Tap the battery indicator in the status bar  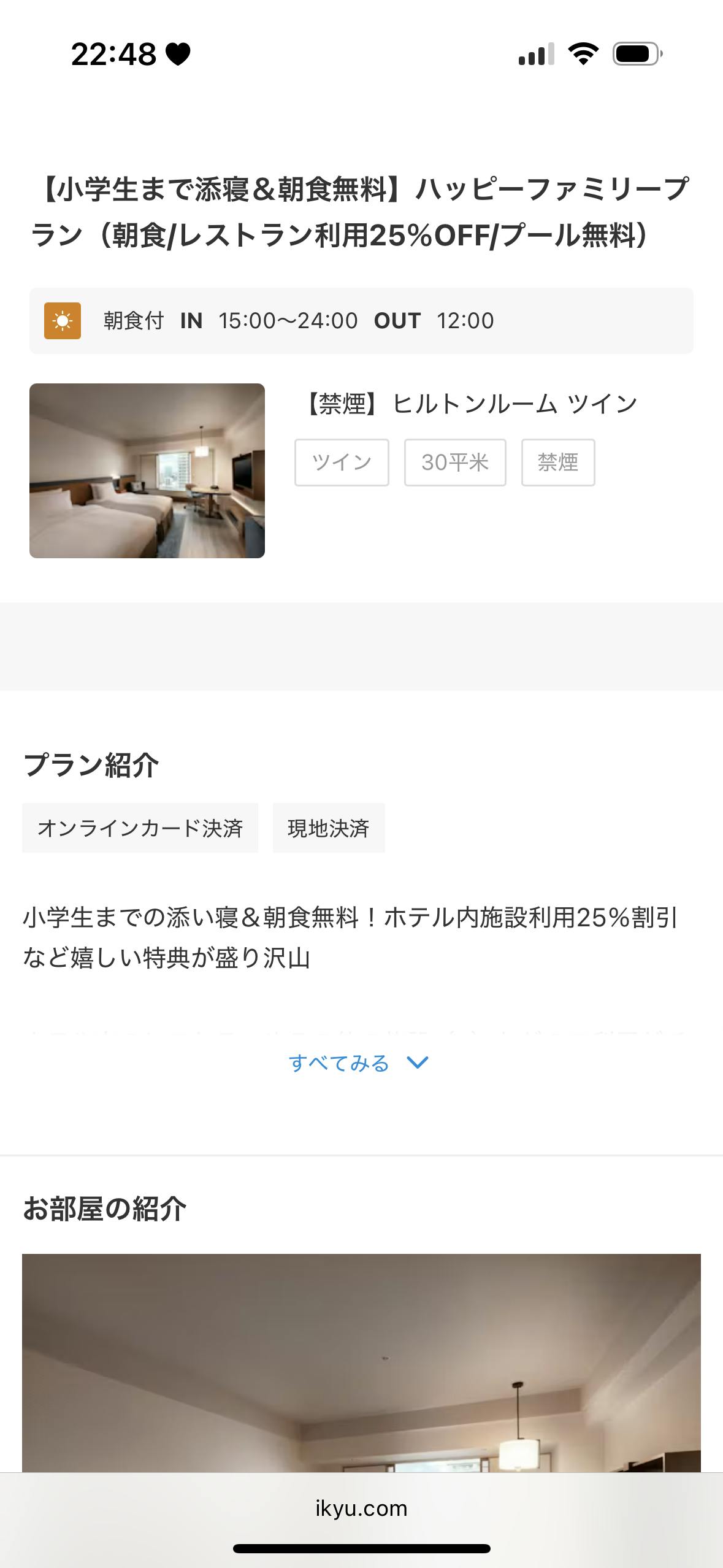[x=635, y=54]
